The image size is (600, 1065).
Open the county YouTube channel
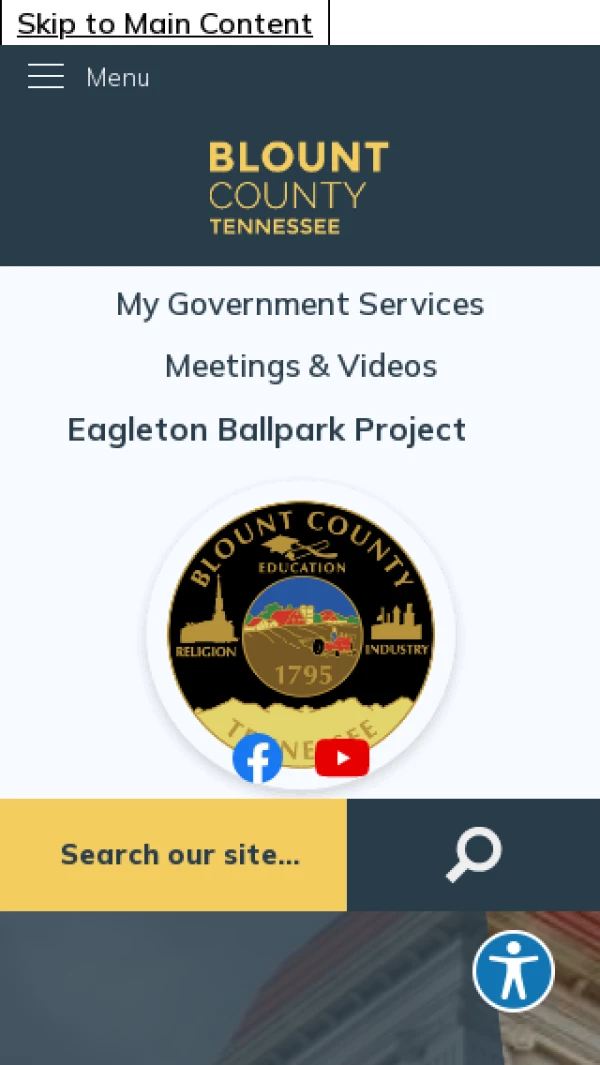coord(342,759)
